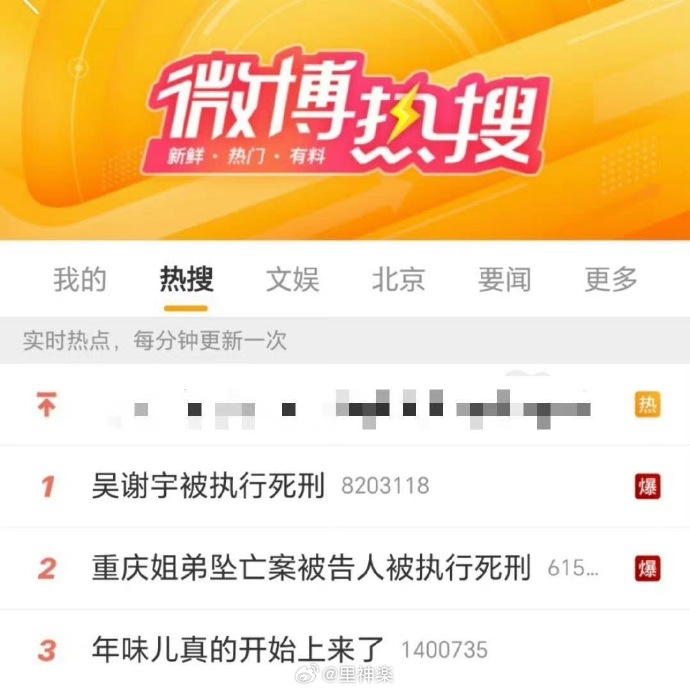Image resolution: width=690 pixels, height=690 pixels.
Task: Open topic 年味儿真的开始上来了
Action: click(238, 650)
